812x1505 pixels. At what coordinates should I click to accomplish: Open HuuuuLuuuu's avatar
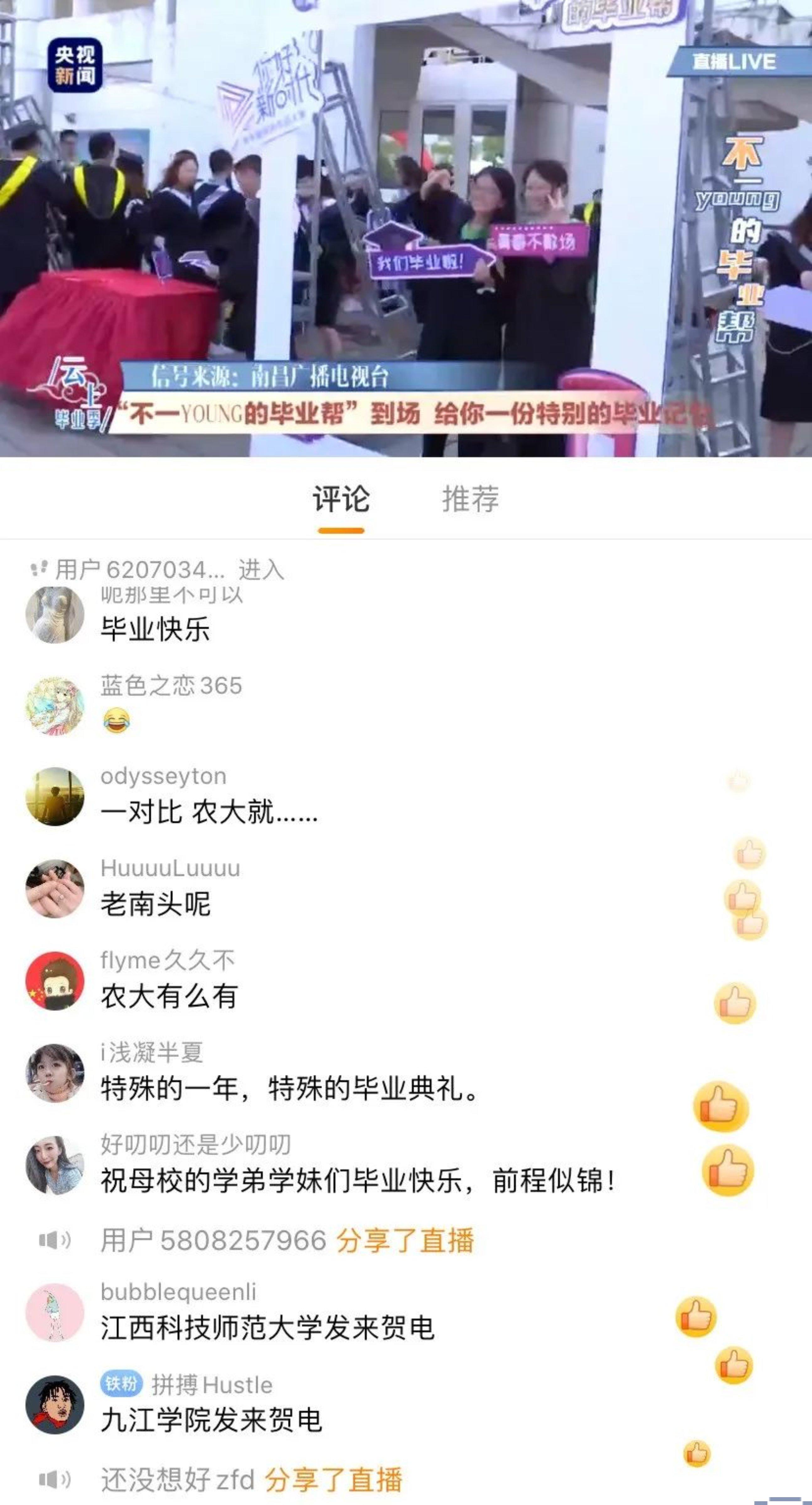55,889
